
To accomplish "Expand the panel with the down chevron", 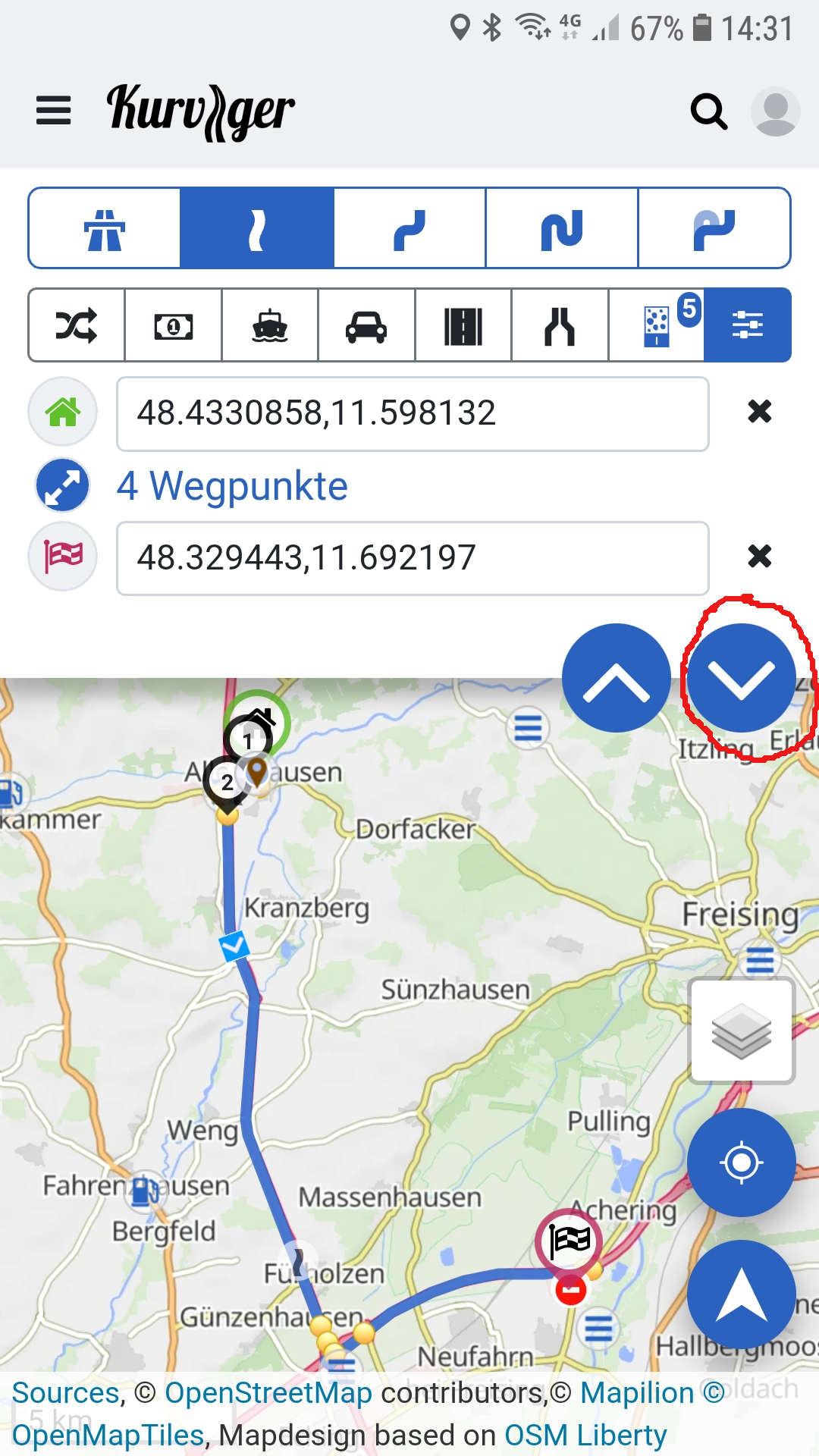I will coord(741,678).
